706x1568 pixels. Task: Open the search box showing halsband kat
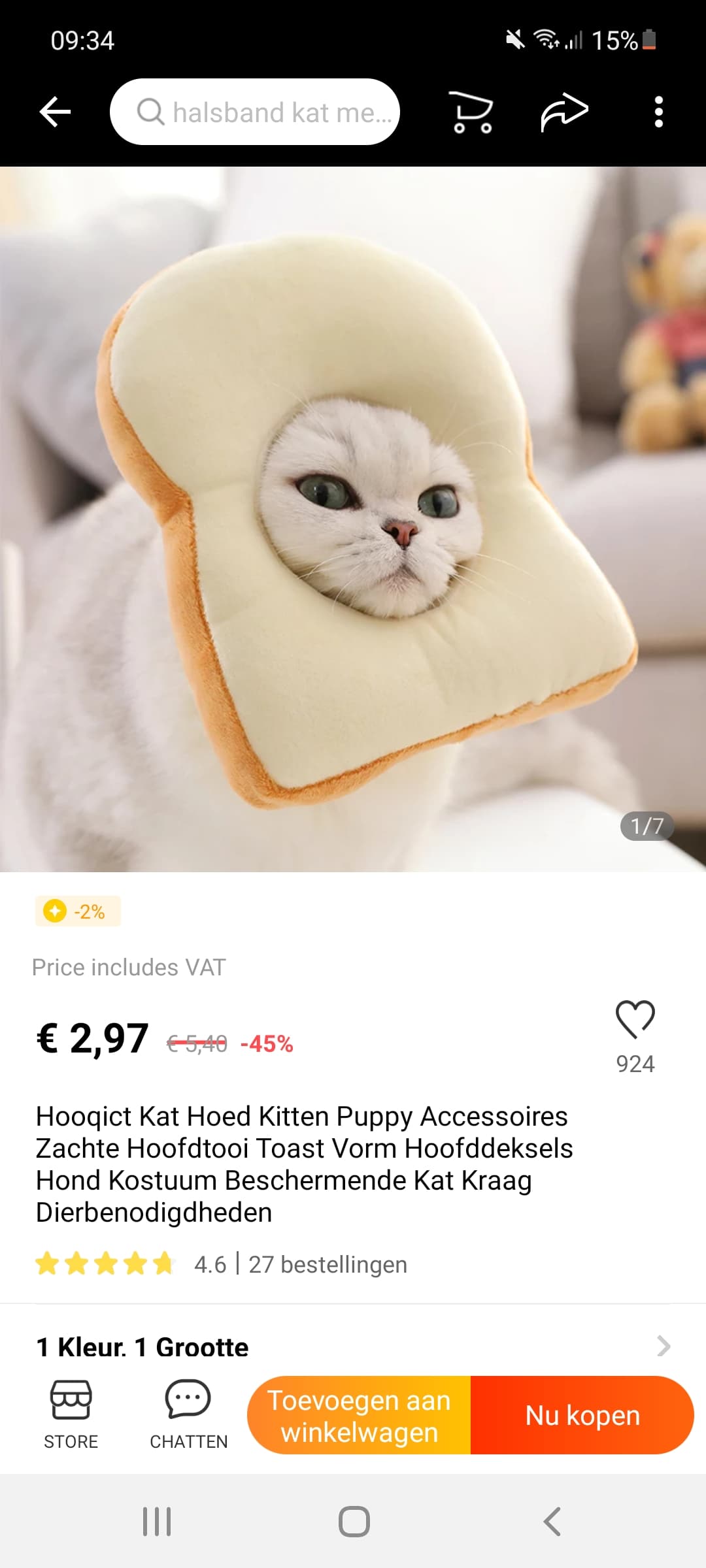(x=255, y=112)
